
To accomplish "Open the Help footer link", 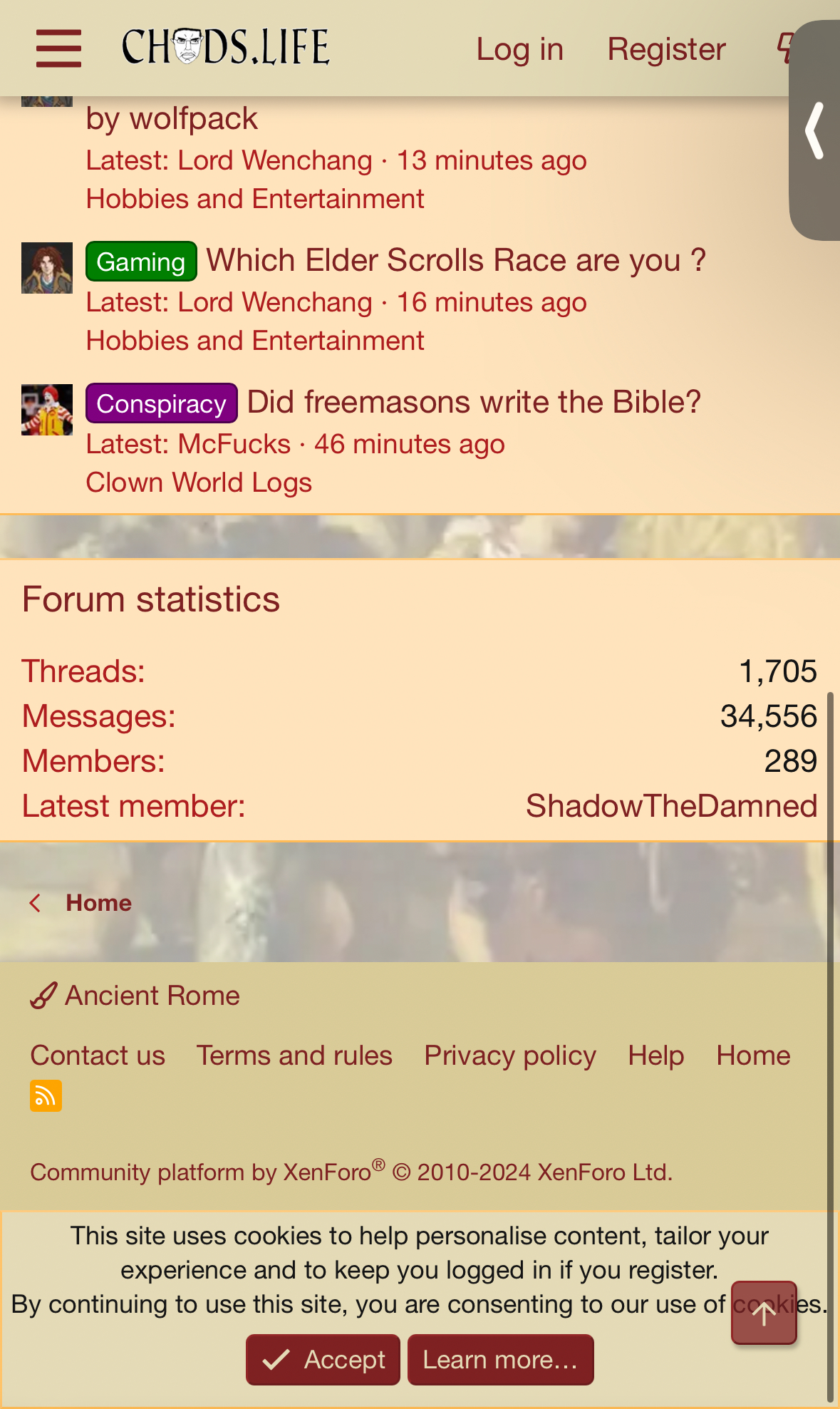I will (x=656, y=1056).
